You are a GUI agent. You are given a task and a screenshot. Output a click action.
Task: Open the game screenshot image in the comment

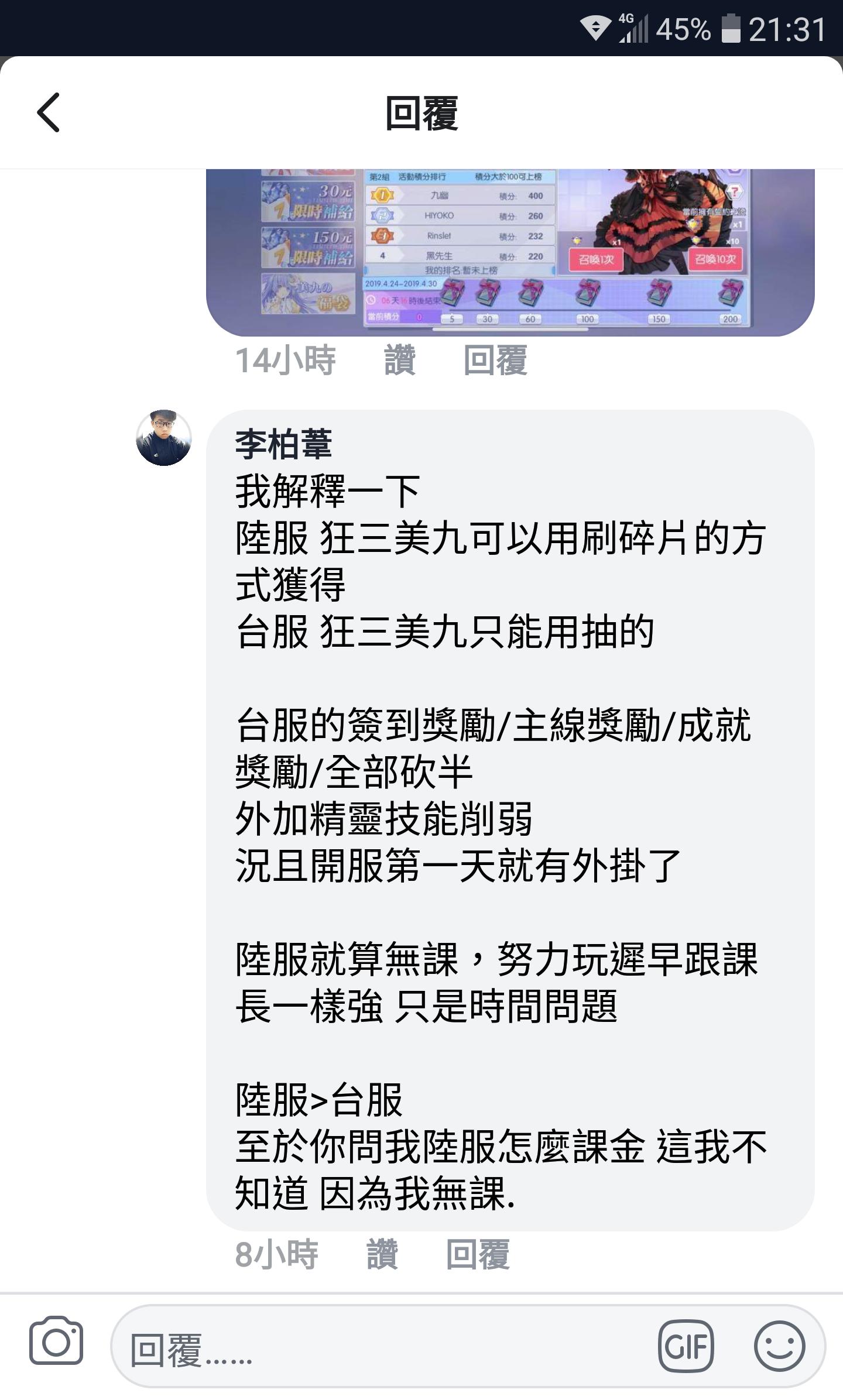tap(509, 252)
